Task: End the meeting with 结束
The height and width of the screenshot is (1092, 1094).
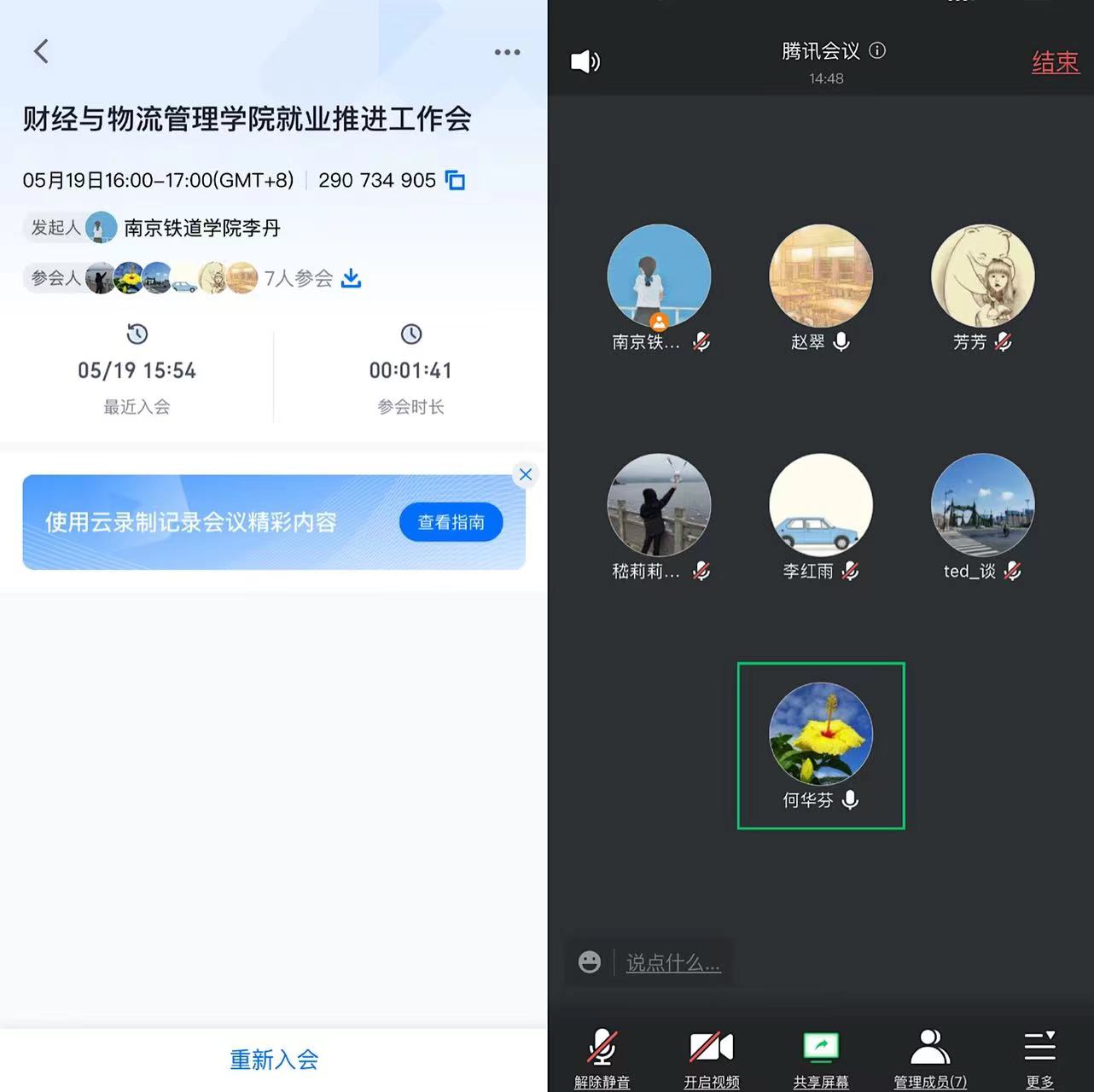Action: point(1055,62)
